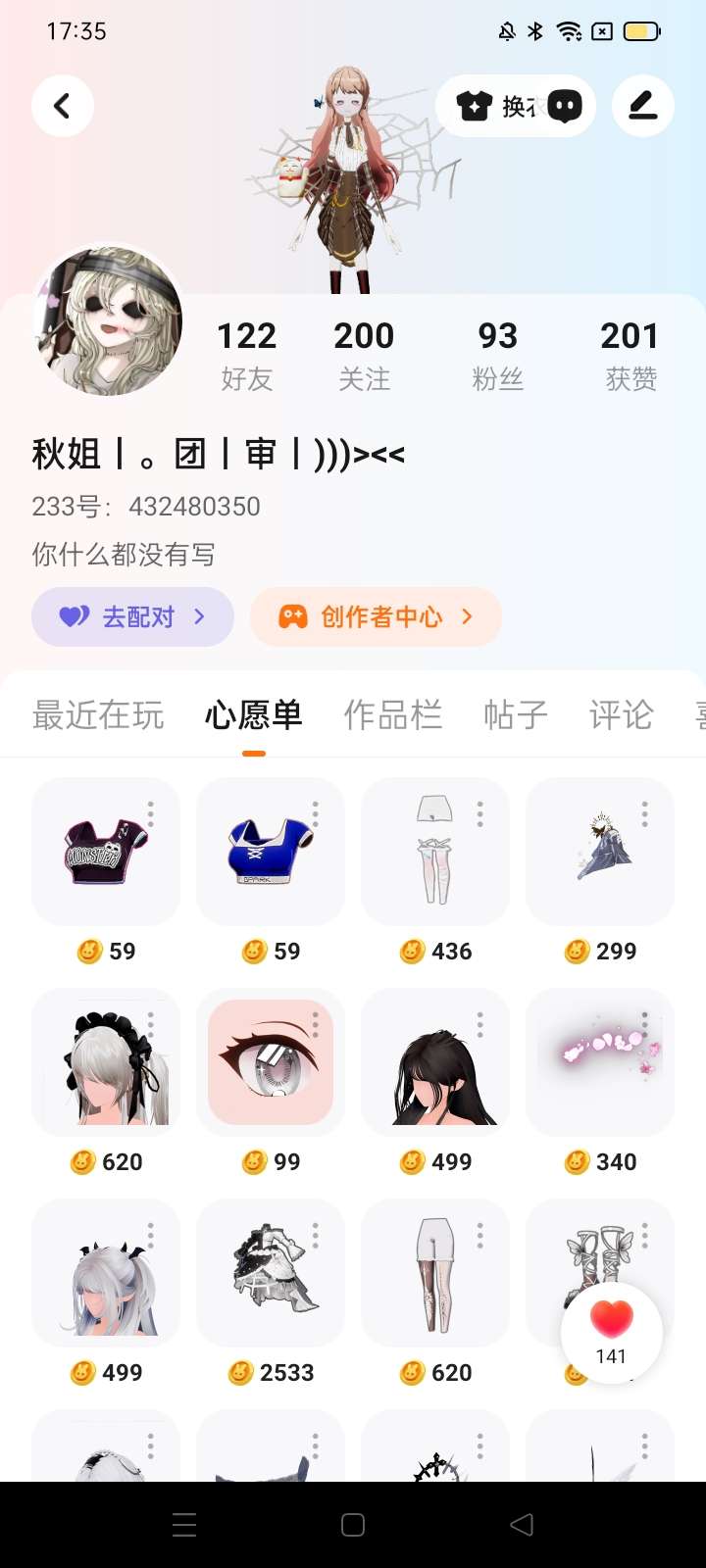The height and width of the screenshot is (1568, 706).
Task: Open 创作者中心 creator center
Action: [376, 616]
